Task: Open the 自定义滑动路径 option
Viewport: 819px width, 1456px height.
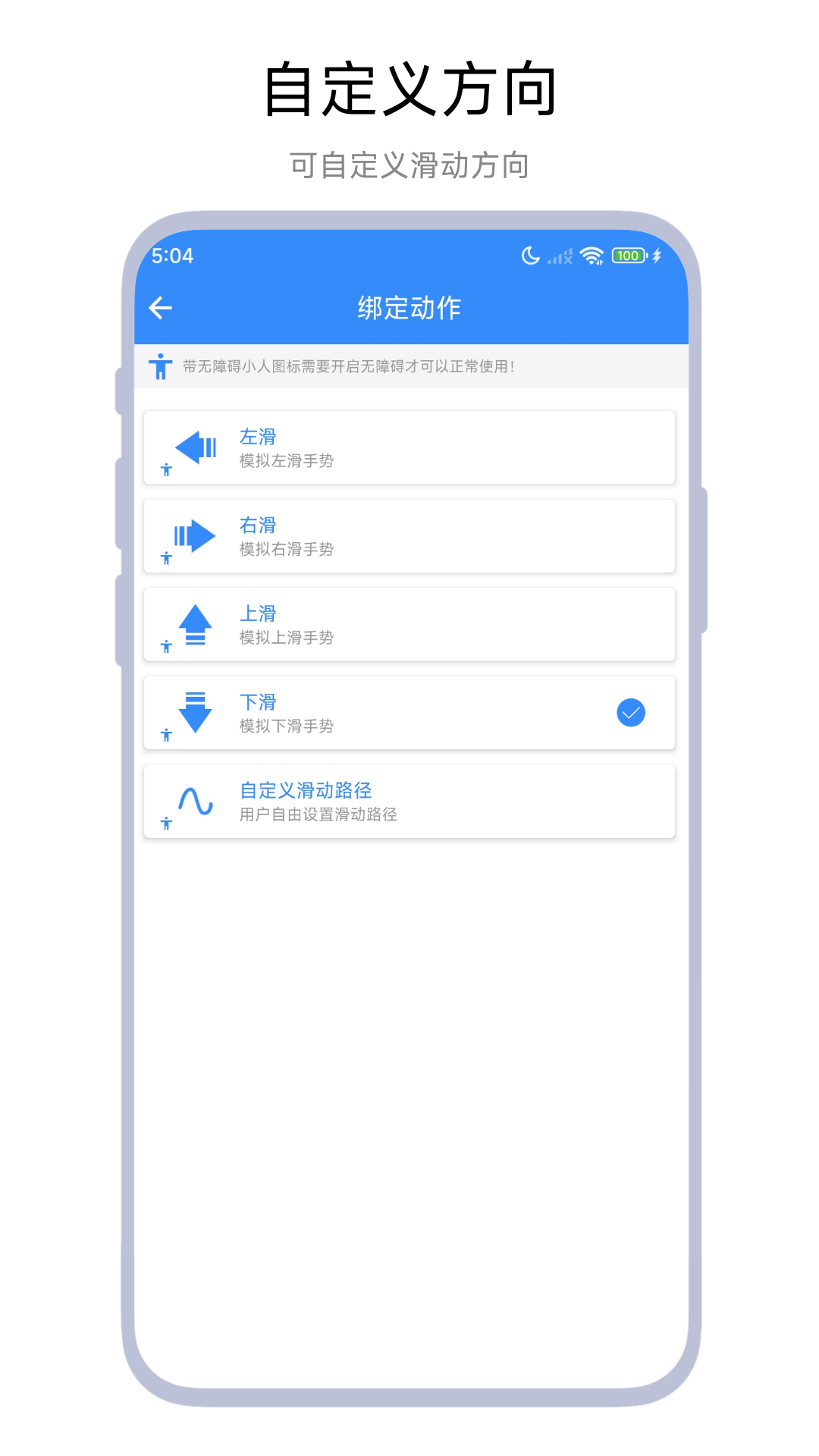Action: coord(409,800)
